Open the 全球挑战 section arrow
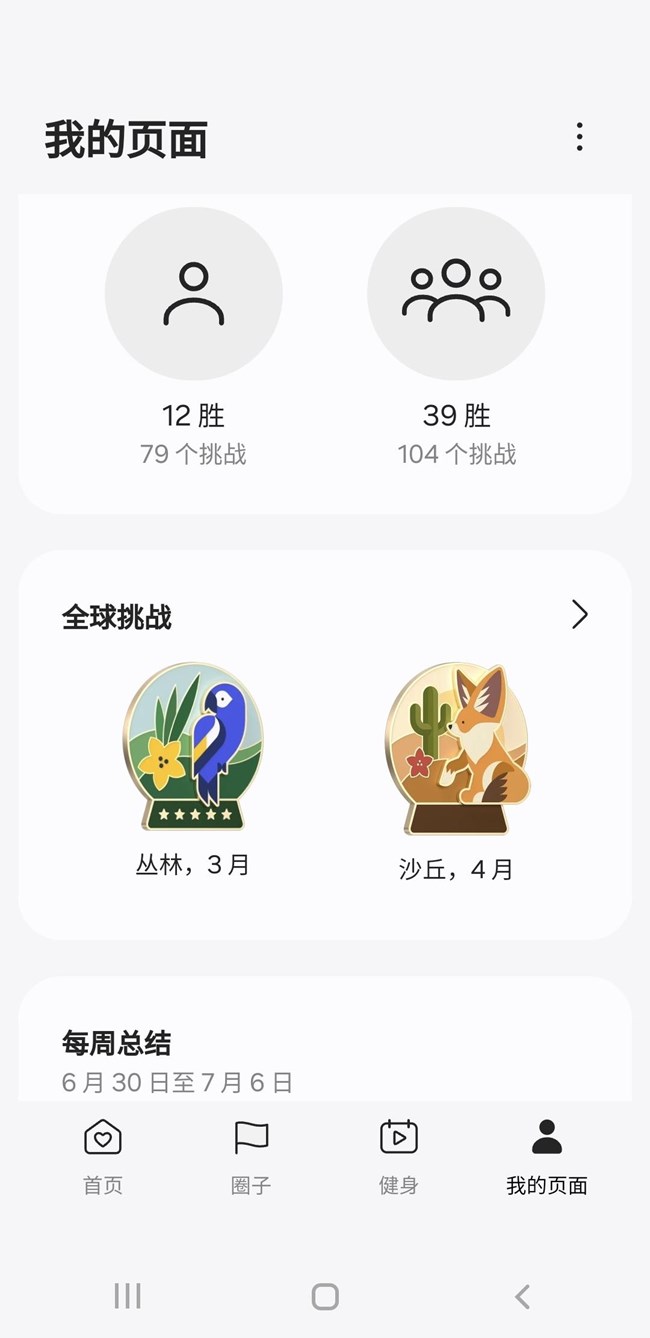650x1338 pixels. point(579,614)
